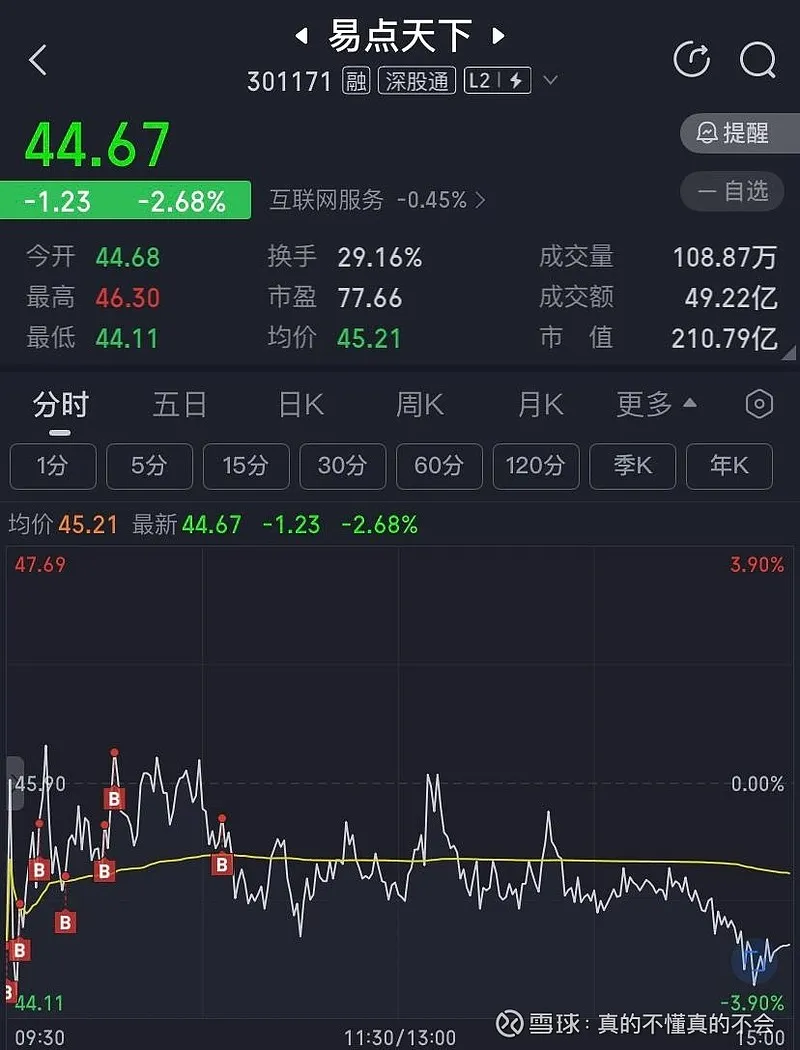Switch to 周K chart

420,405
